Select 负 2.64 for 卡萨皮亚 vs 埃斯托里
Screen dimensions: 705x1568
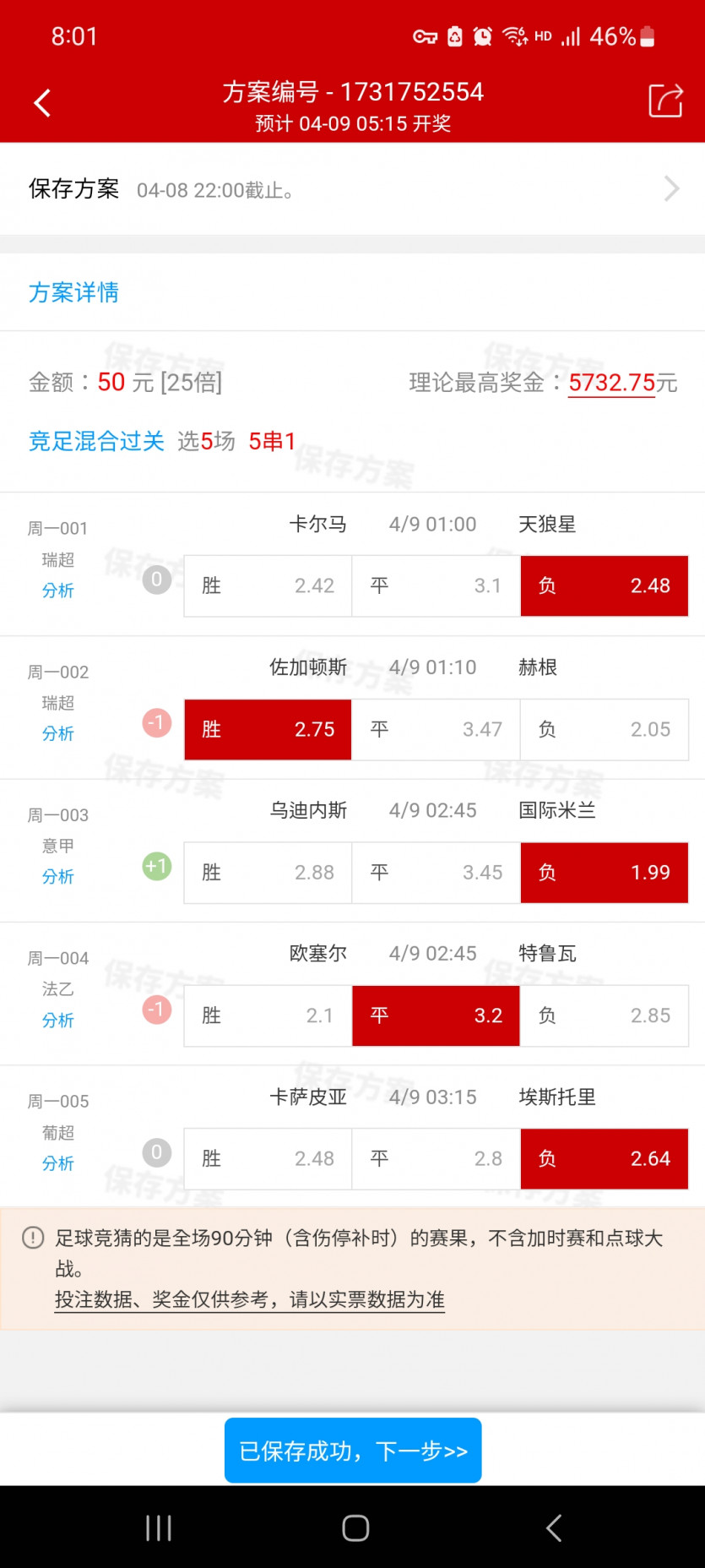tap(604, 1158)
